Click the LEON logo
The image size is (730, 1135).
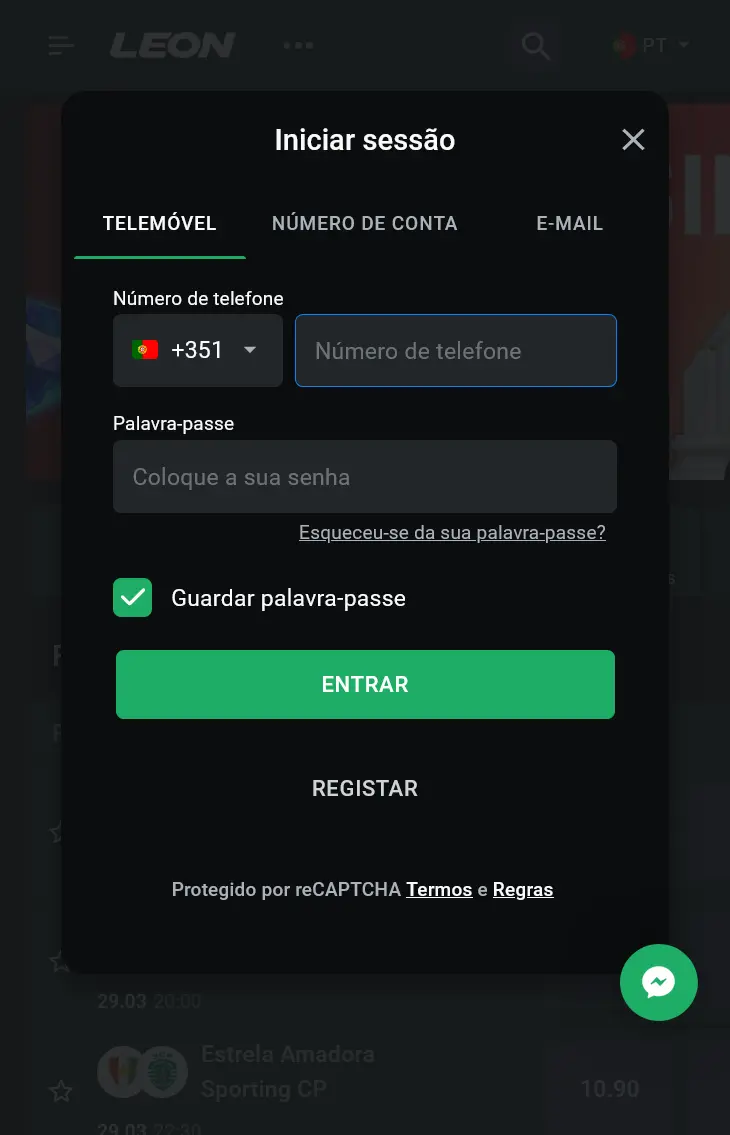[172, 45]
